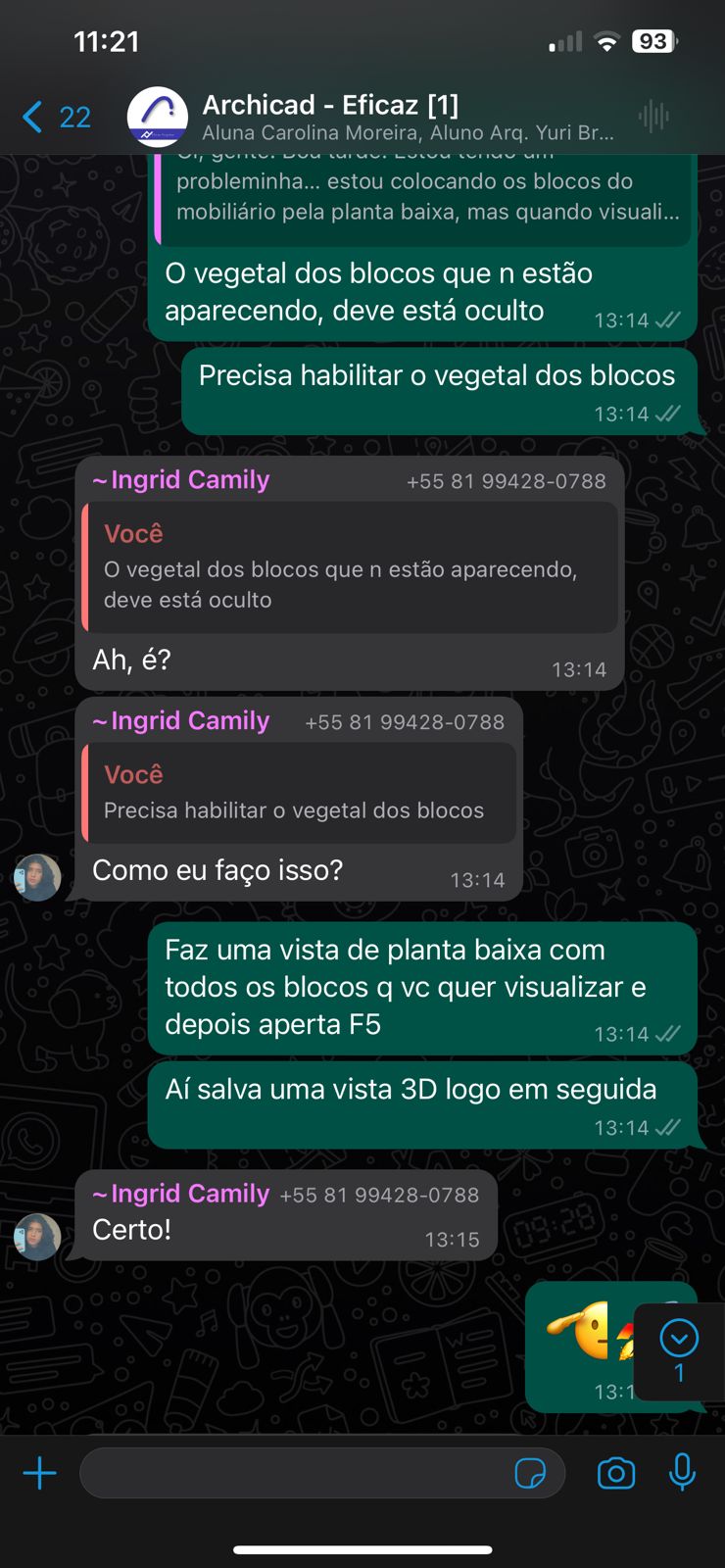Start a group voice chat
Viewport: 725px width, 1568px height.
pos(653,117)
